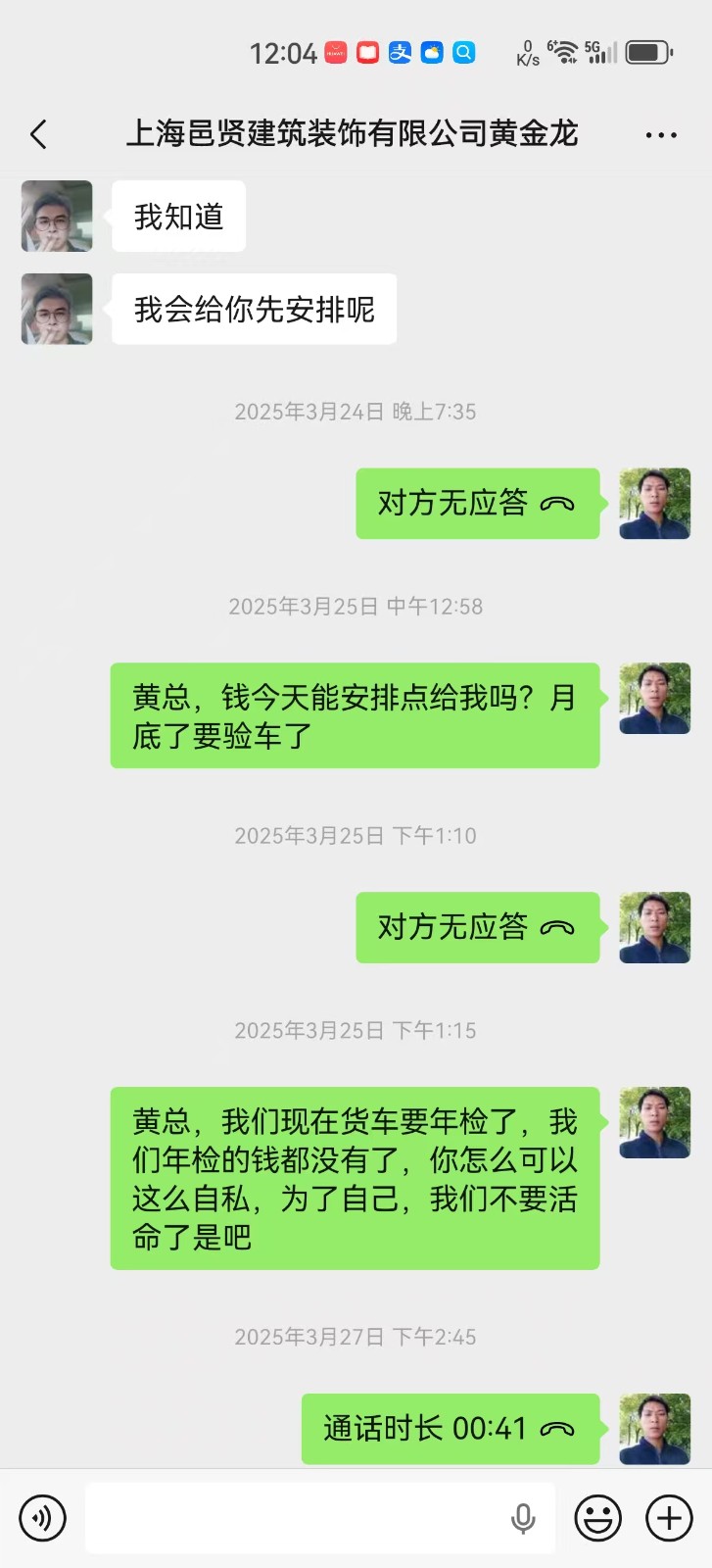
Task: Open the plus attachment menu
Action: pos(669,1518)
